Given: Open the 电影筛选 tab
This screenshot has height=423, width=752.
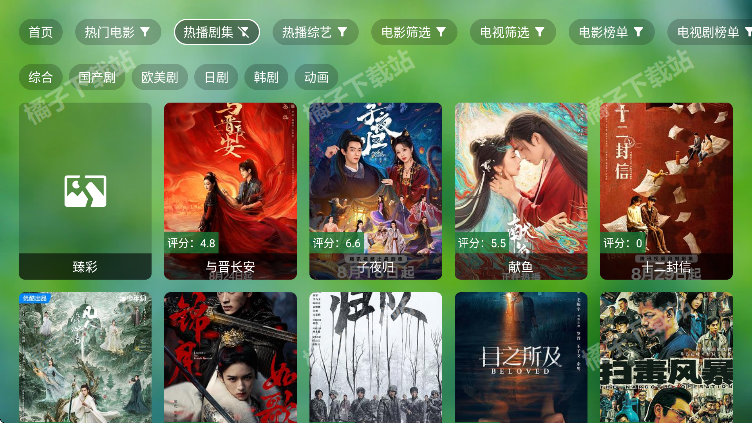Looking at the screenshot, I should (414, 32).
